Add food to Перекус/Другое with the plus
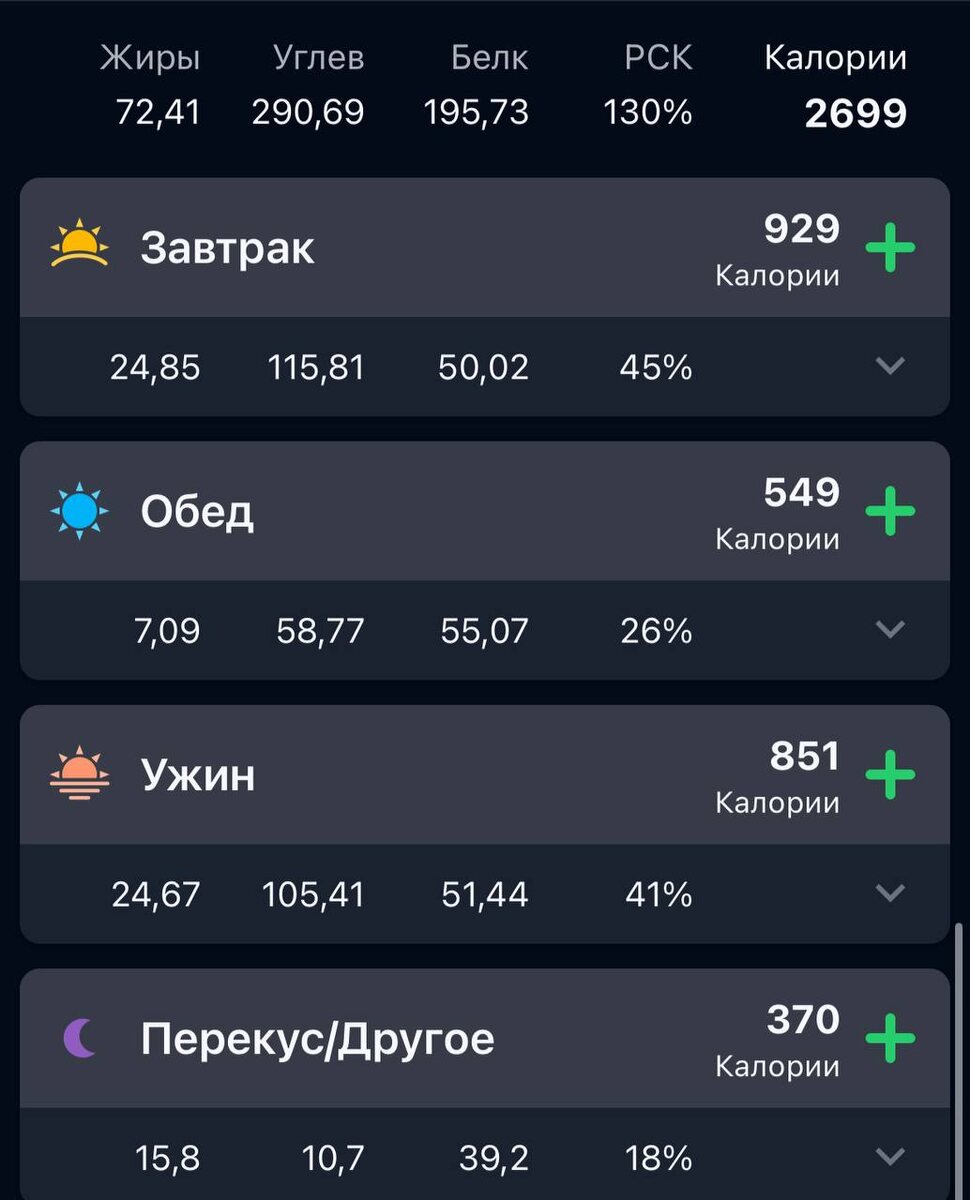 pos(890,1038)
